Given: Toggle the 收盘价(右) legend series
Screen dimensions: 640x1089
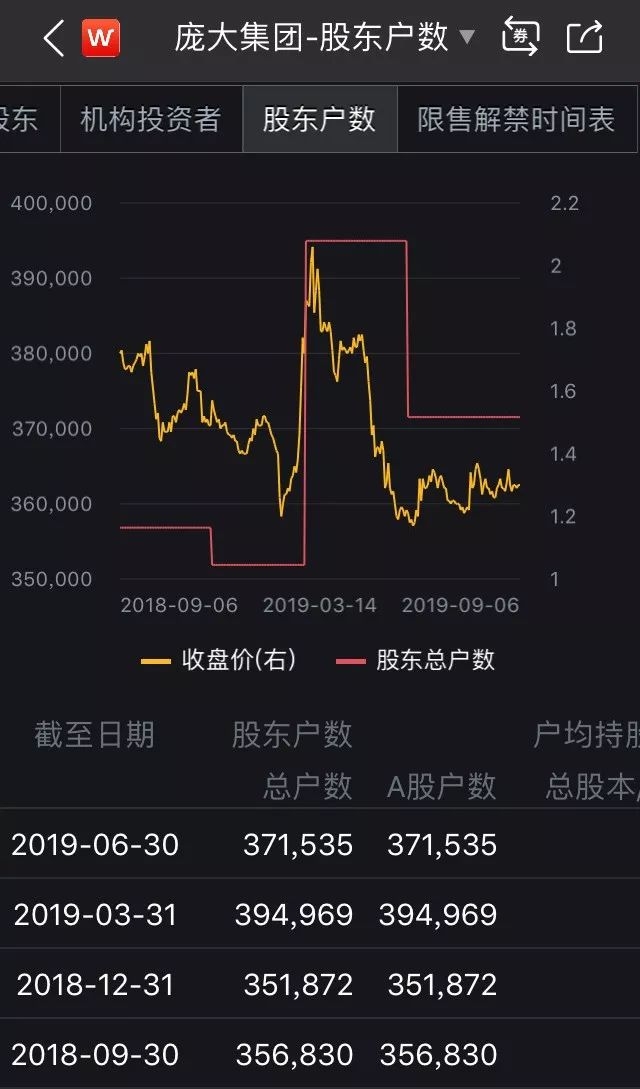Looking at the screenshot, I should [x=219, y=660].
